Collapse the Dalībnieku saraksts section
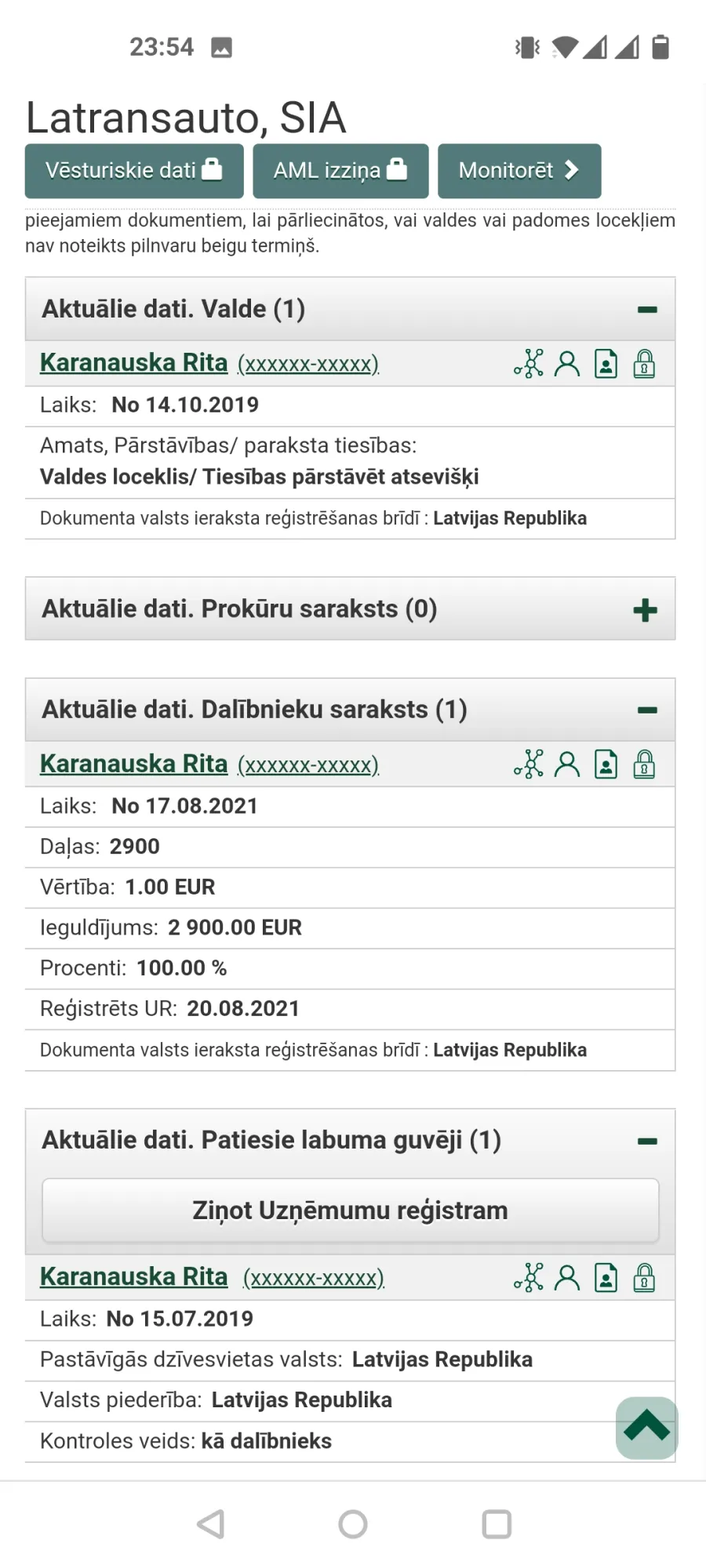The width and height of the screenshot is (706, 1568). 647,710
